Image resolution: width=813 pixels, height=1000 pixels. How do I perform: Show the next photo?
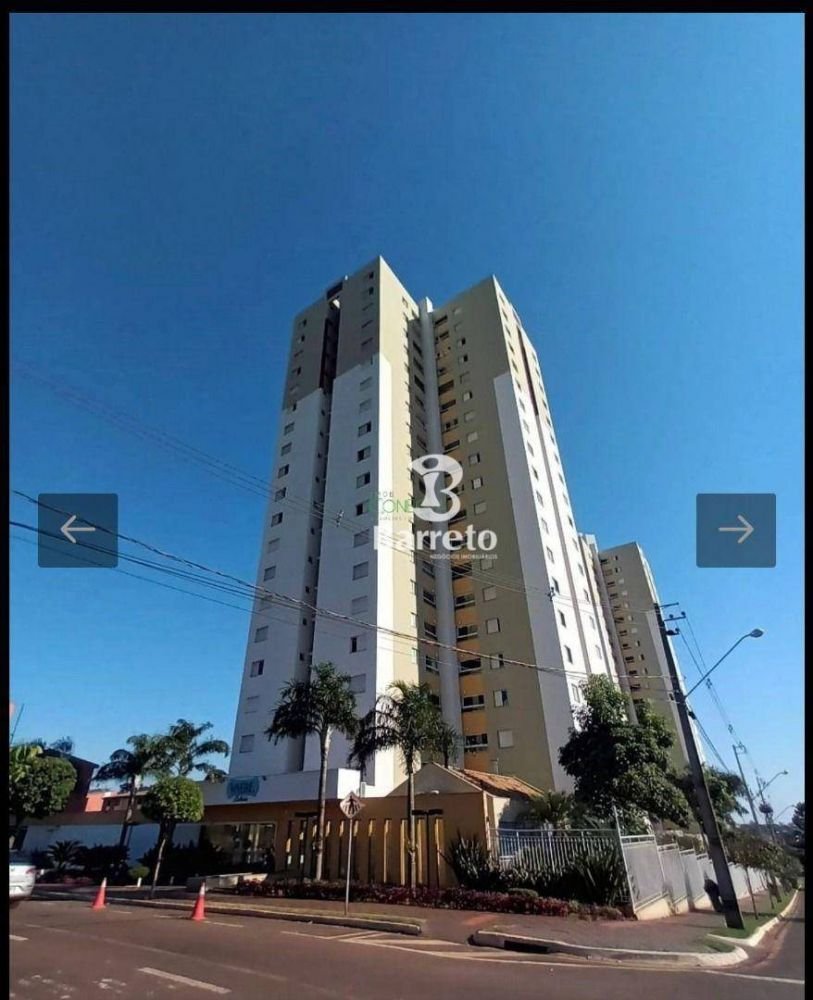(x=736, y=530)
